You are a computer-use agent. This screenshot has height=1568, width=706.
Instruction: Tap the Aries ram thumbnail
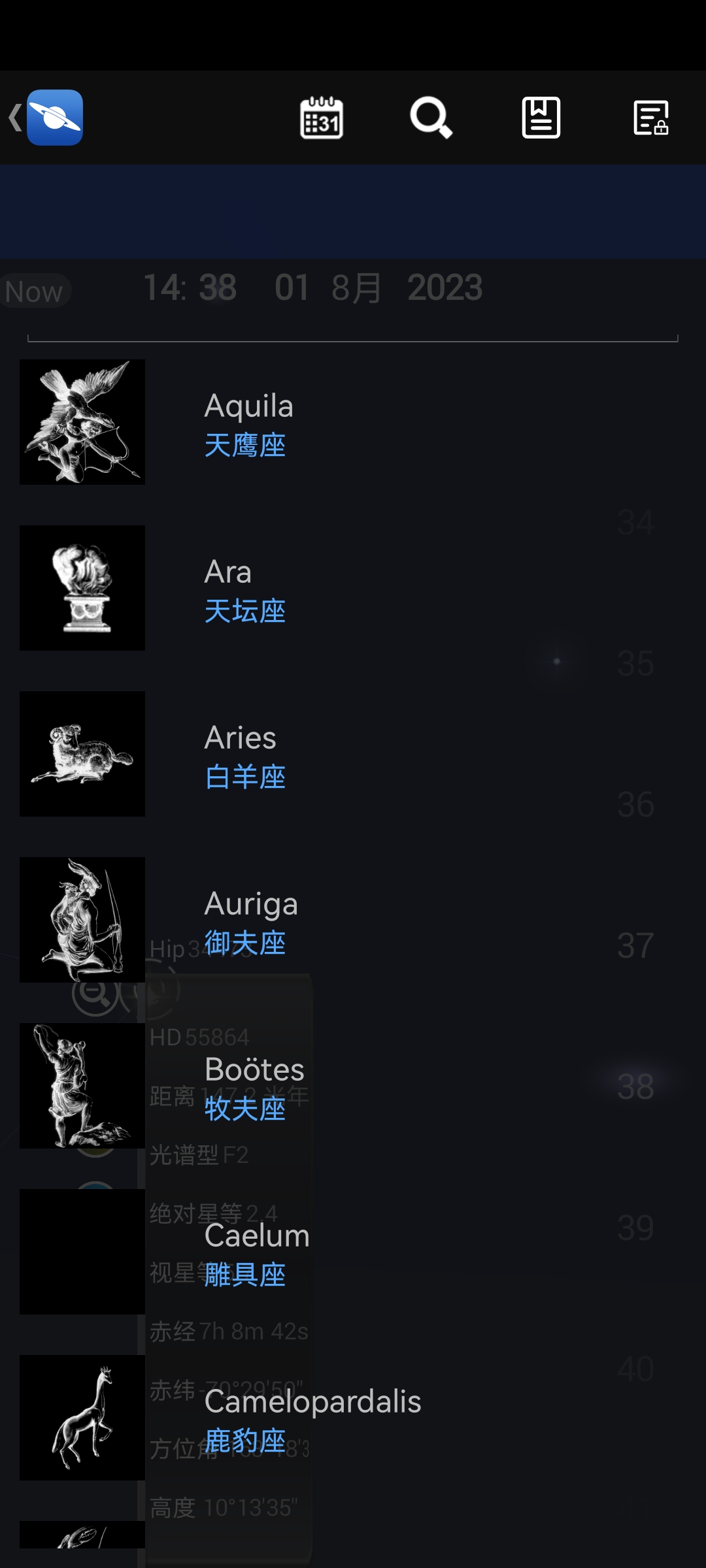tap(82, 754)
